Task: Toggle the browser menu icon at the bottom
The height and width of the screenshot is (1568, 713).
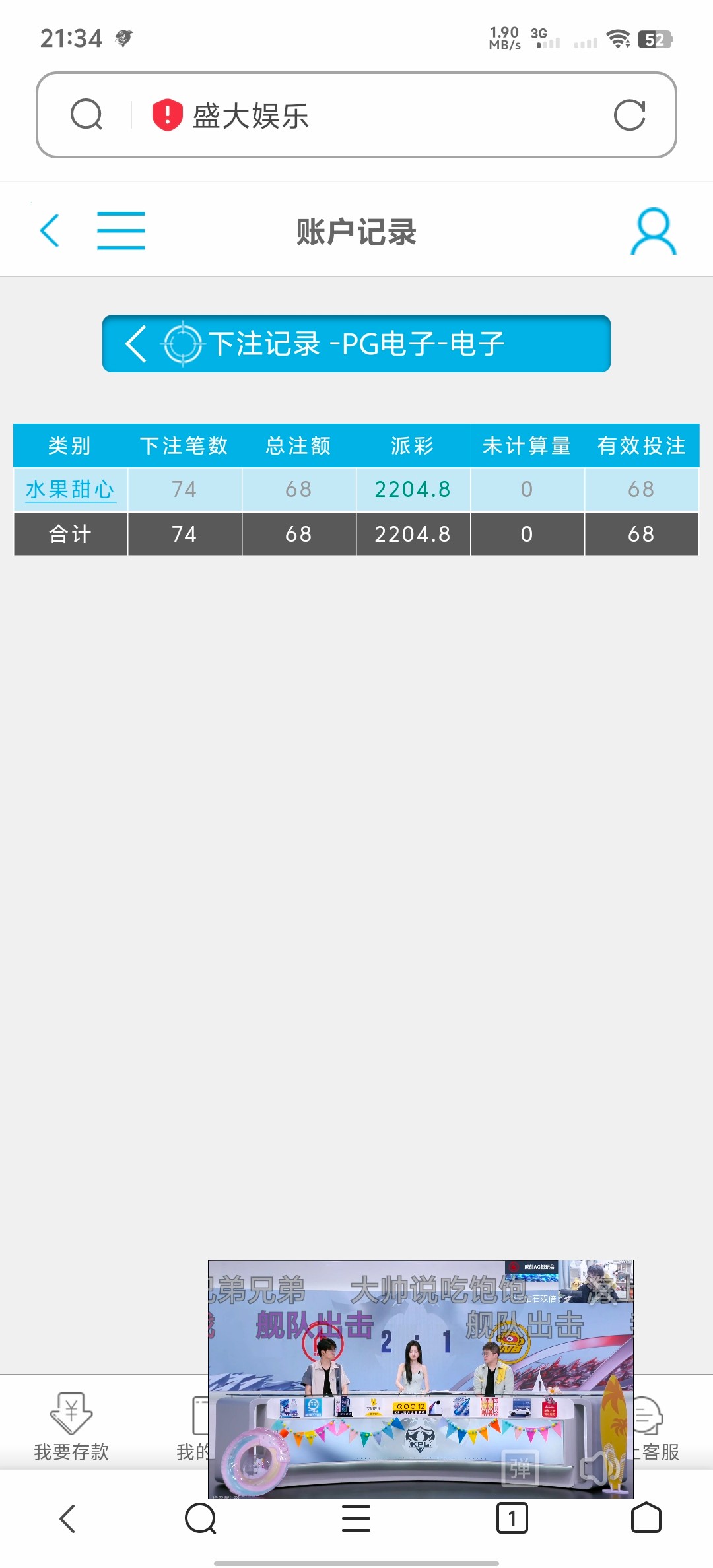Action: (x=356, y=1518)
